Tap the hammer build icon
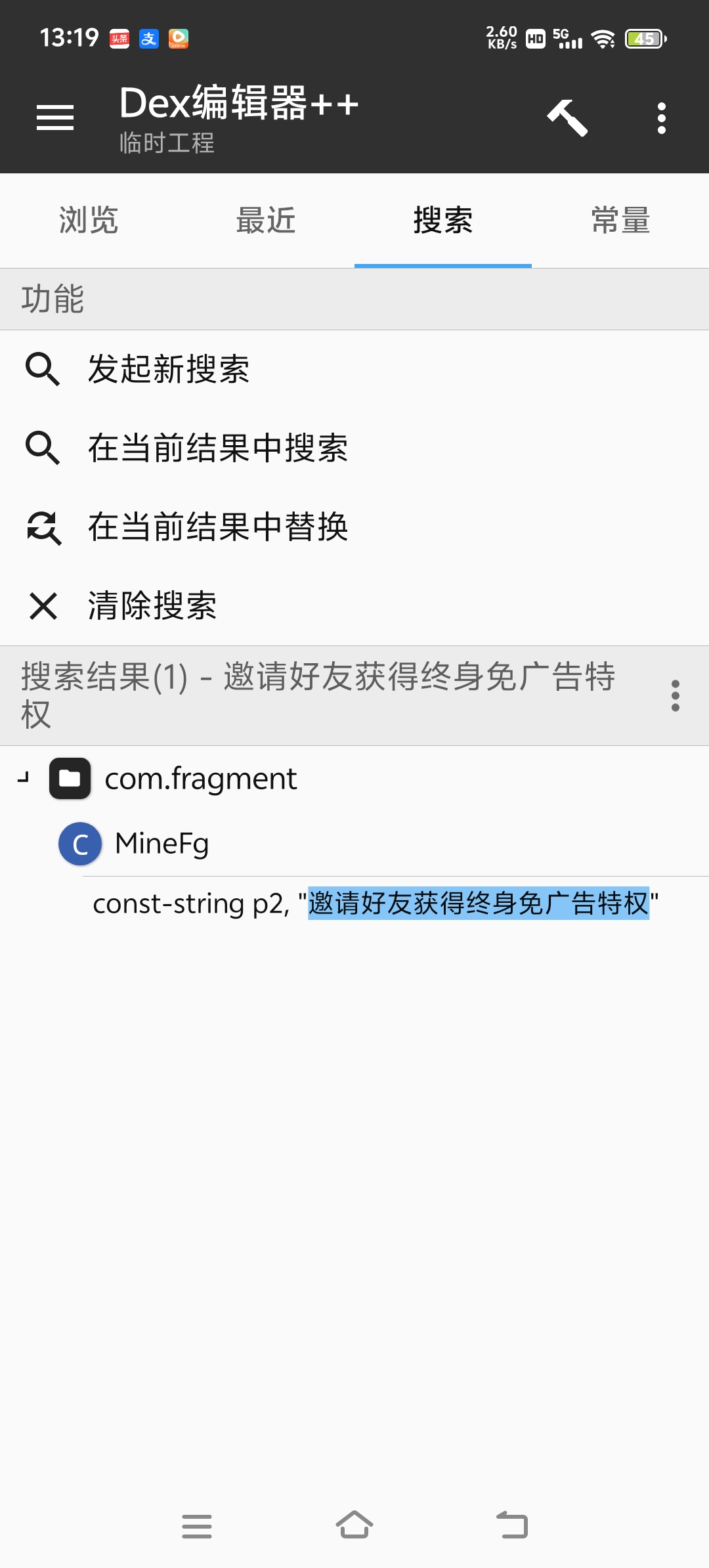 pos(568,118)
